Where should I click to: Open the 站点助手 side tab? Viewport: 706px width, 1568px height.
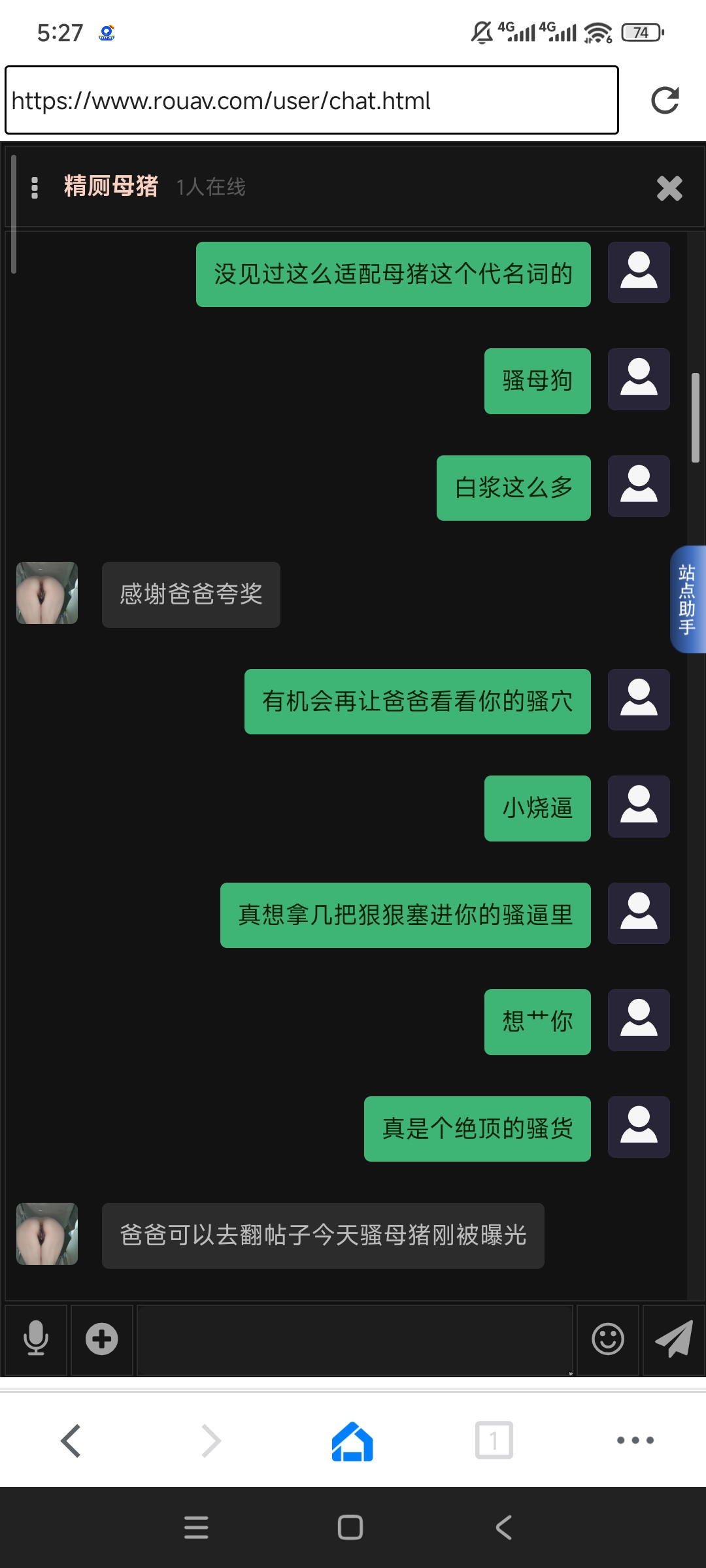(x=688, y=599)
